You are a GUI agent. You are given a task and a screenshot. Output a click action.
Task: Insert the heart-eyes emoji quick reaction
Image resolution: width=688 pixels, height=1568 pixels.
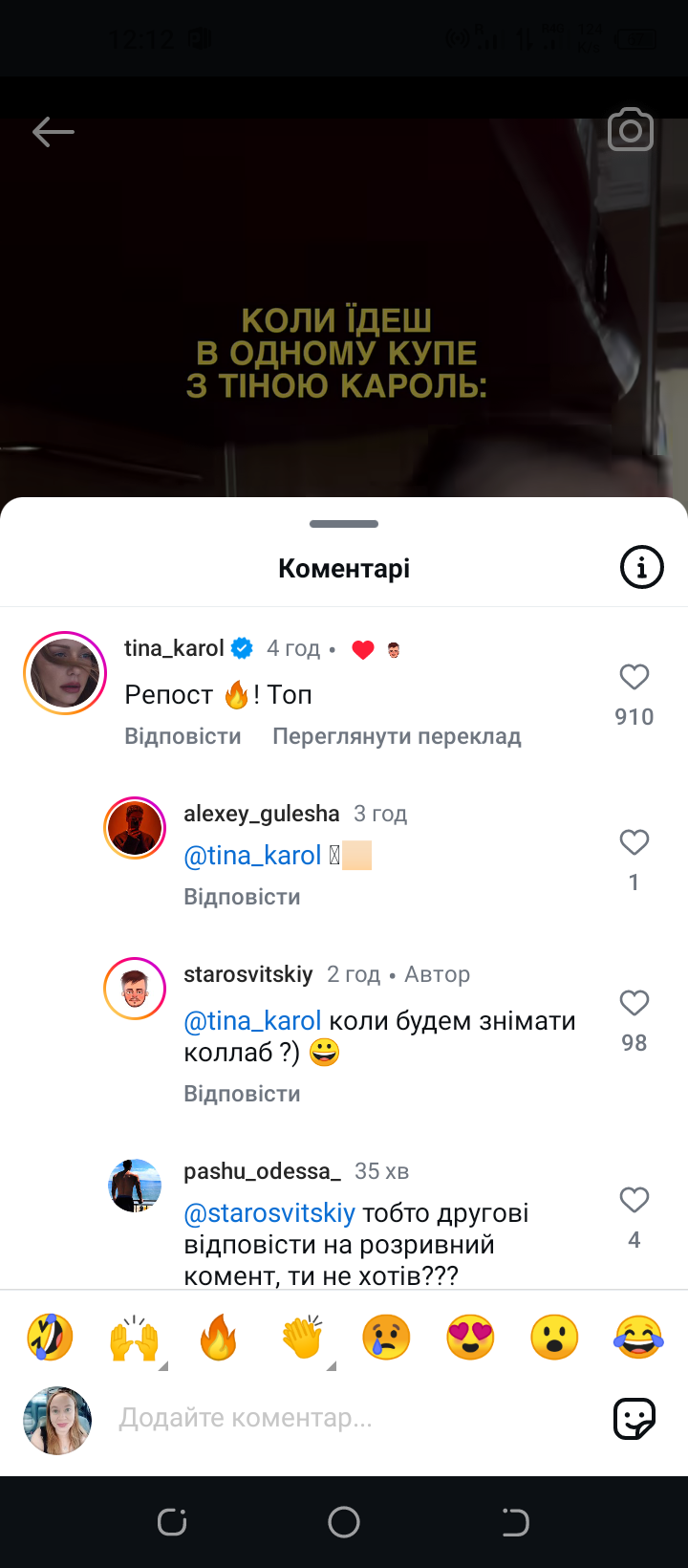pyautogui.click(x=470, y=1338)
